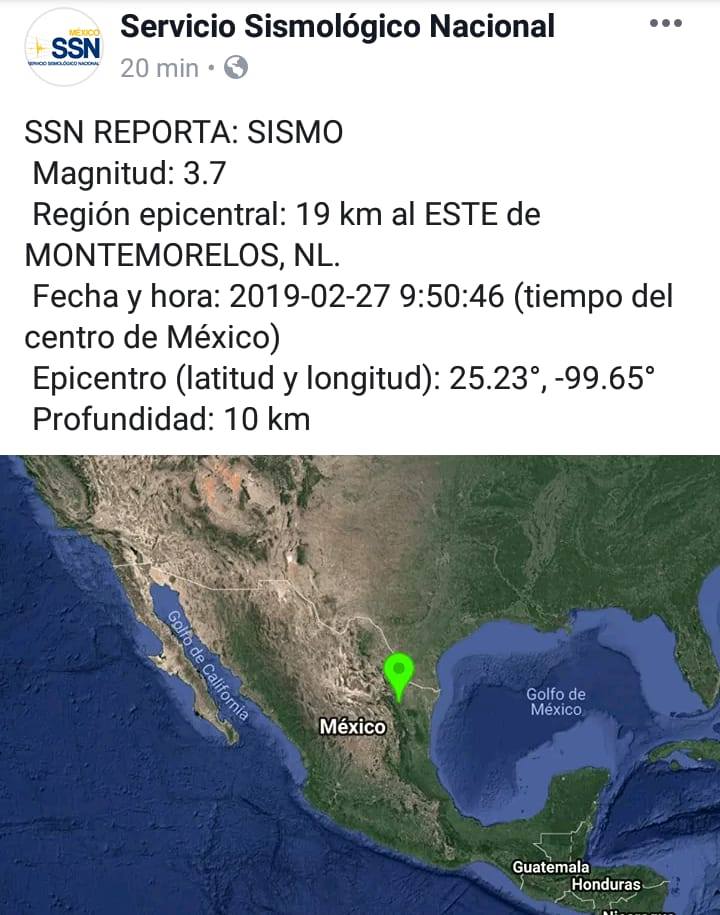Tap the SSN profile picture
This screenshot has width=720, height=915.
point(63,46)
